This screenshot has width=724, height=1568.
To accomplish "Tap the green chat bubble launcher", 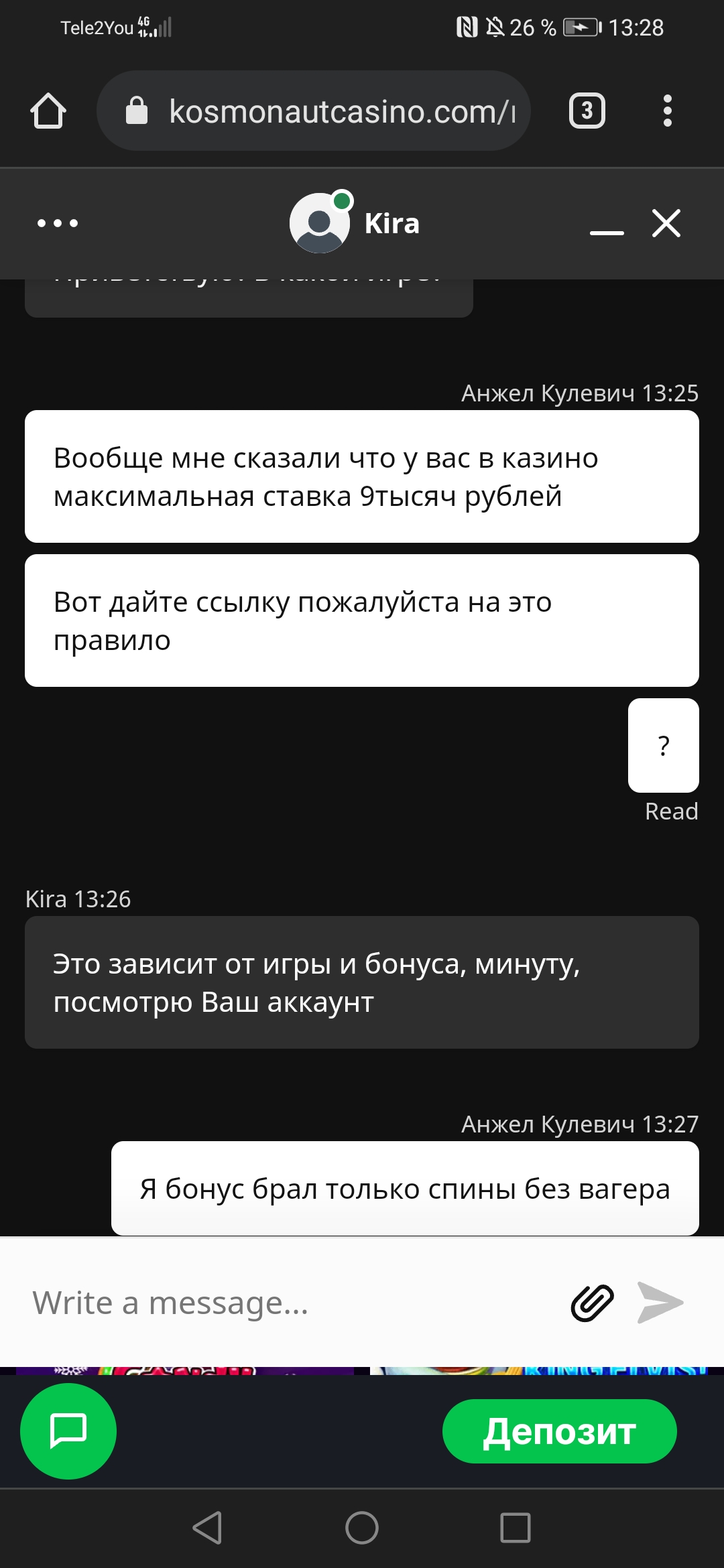I will point(68,1431).
